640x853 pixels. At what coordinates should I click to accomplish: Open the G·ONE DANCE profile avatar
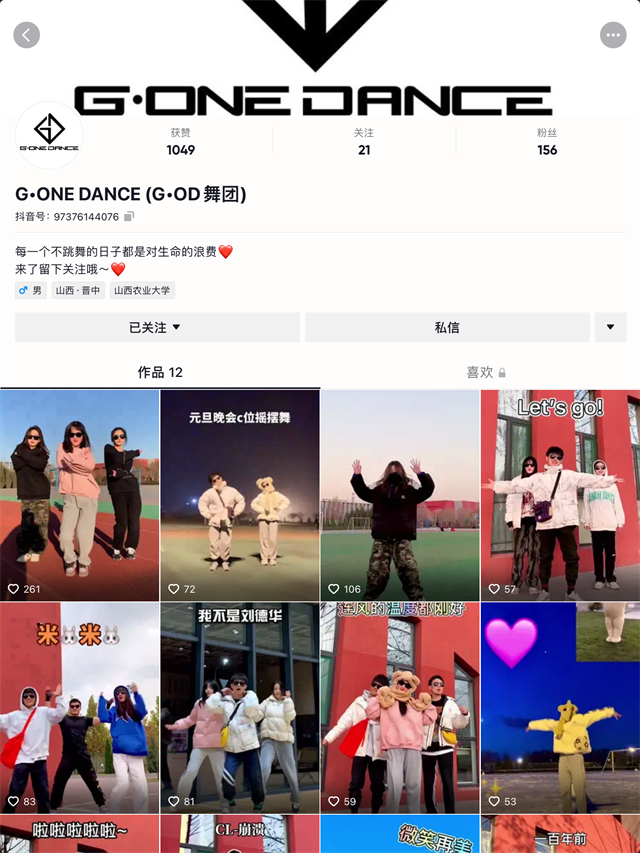(x=49, y=135)
